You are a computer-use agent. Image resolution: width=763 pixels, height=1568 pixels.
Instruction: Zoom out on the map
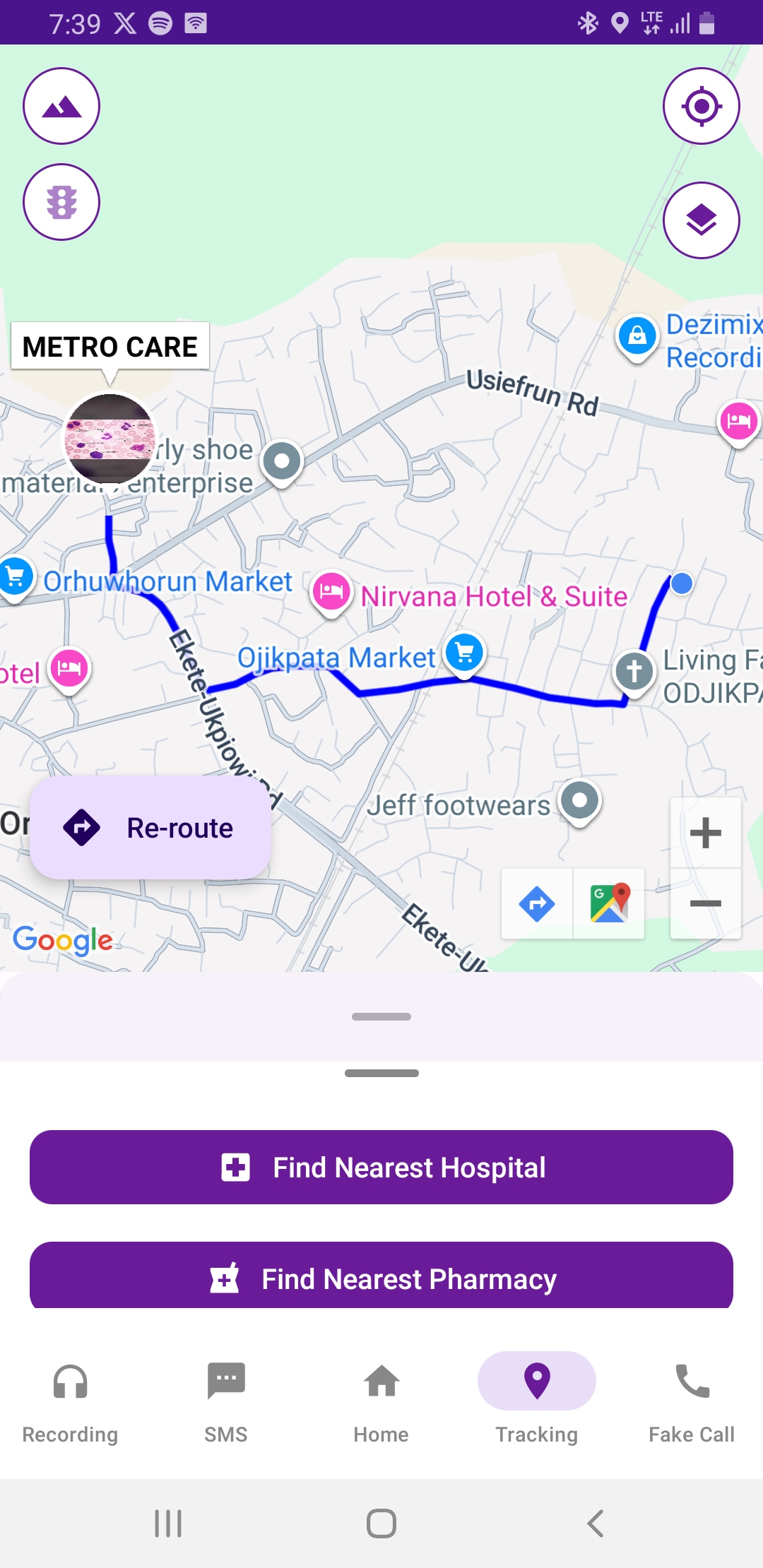705,903
